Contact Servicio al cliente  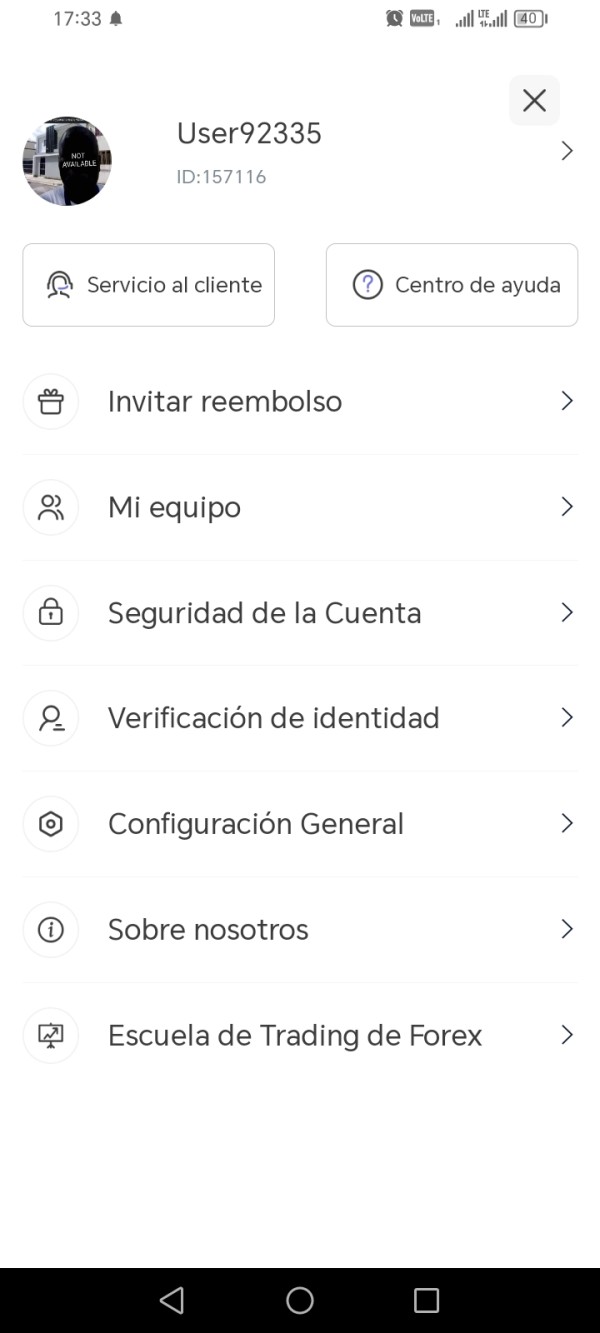148,285
